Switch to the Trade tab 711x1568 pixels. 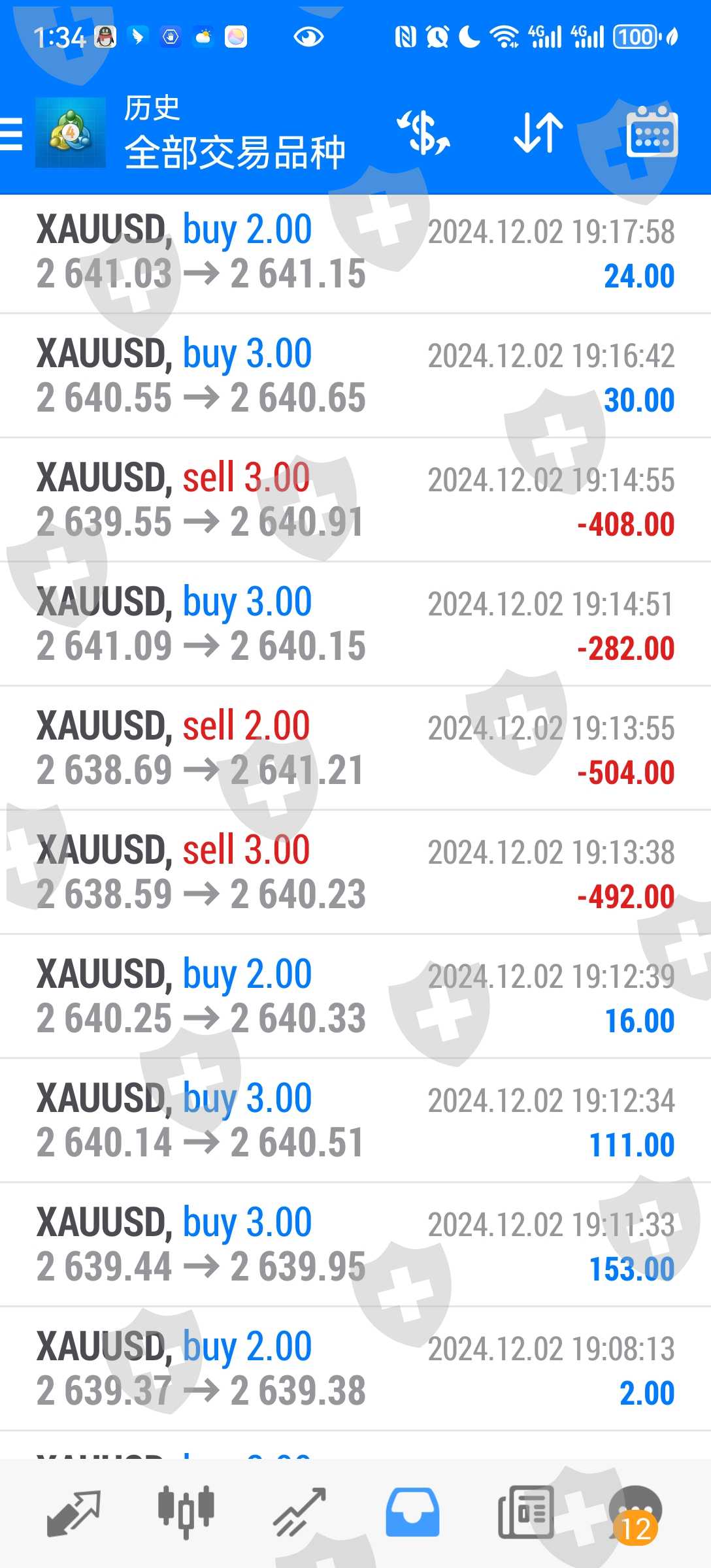[x=299, y=1512]
